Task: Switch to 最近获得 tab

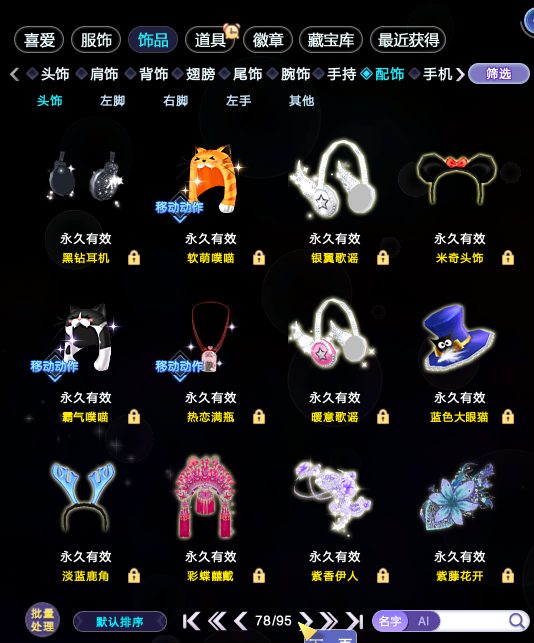Action: coord(408,40)
